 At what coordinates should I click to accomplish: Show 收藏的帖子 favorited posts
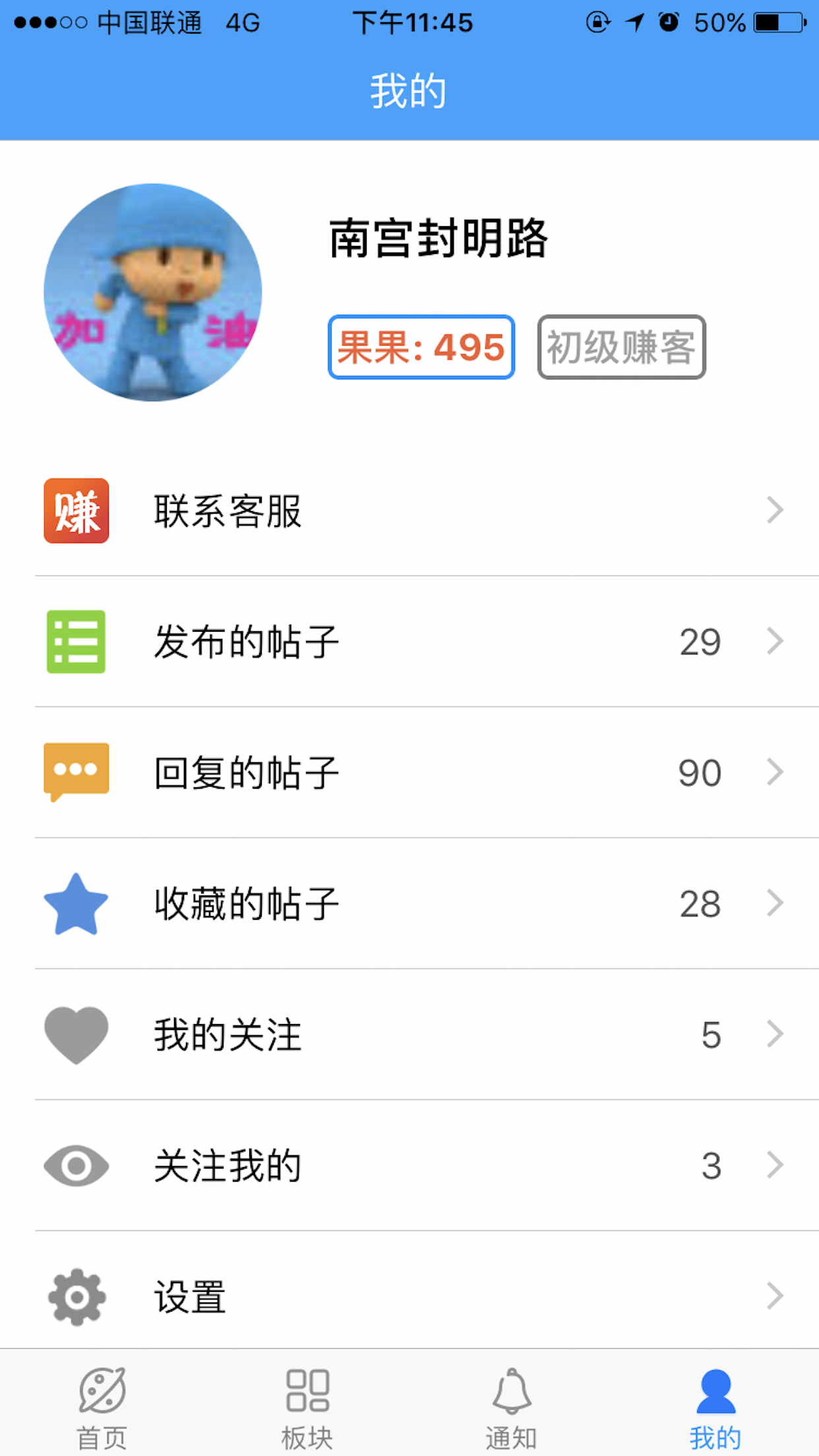point(409,903)
